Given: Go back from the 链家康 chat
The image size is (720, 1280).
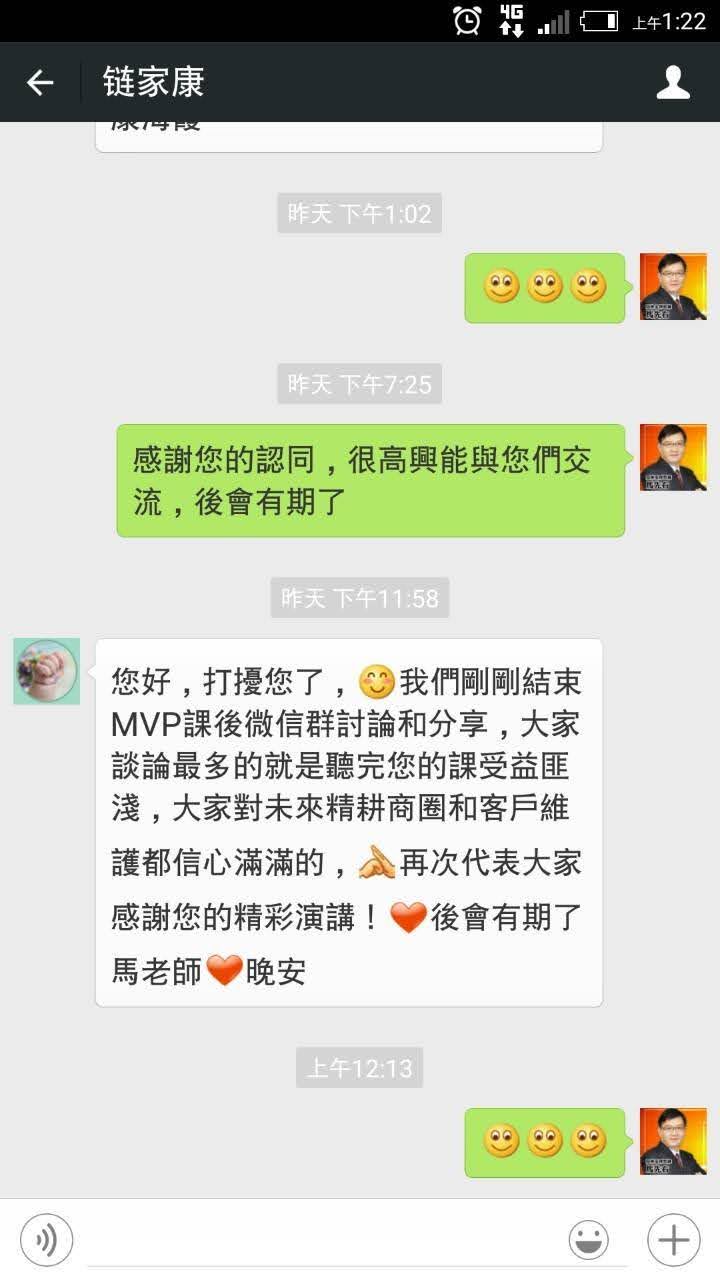Looking at the screenshot, I should click(x=40, y=82).
